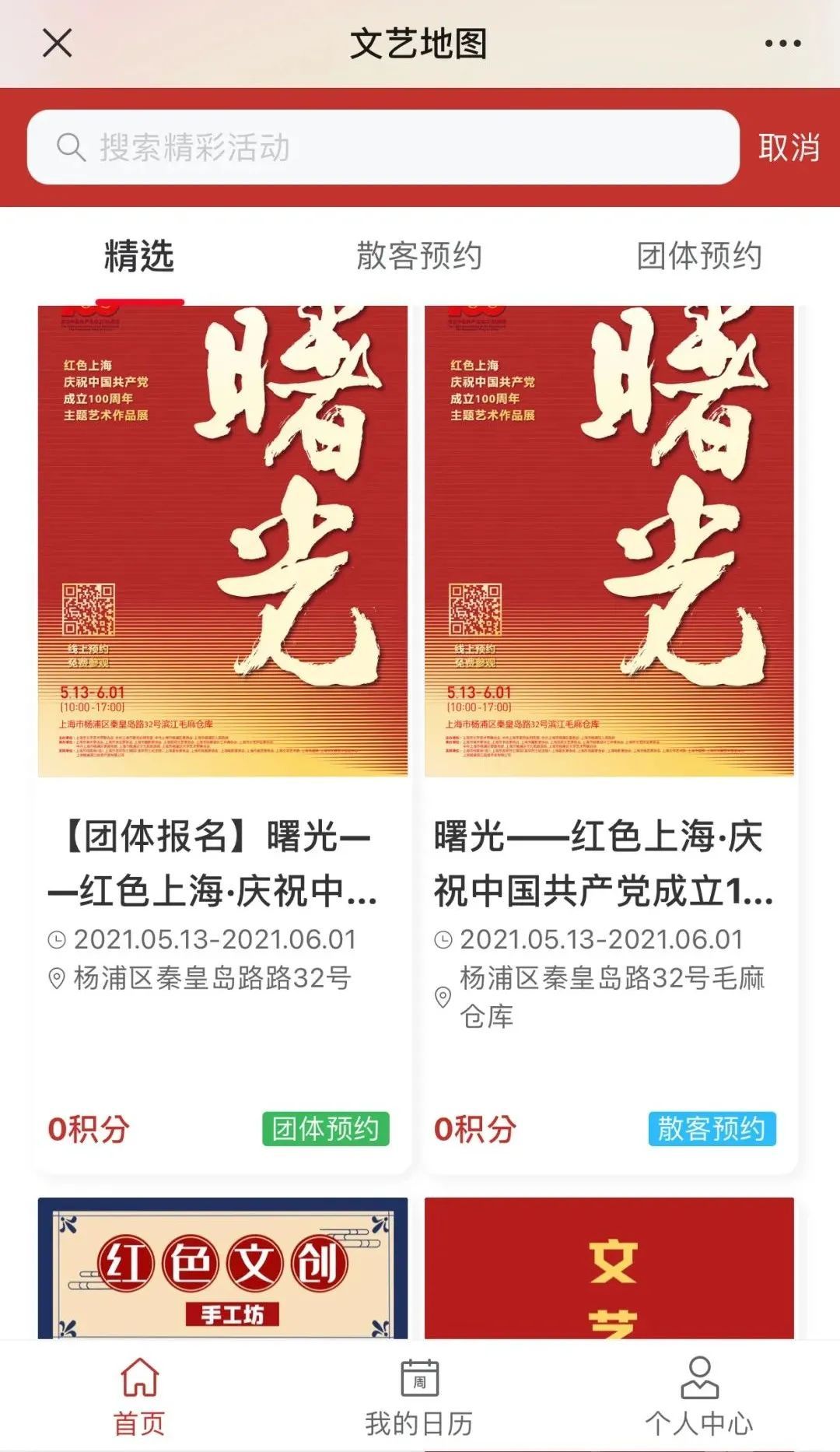Open the red 文艺 activity card
The width and height of the screenshot is (840, 1452).
coord(609,1268)
